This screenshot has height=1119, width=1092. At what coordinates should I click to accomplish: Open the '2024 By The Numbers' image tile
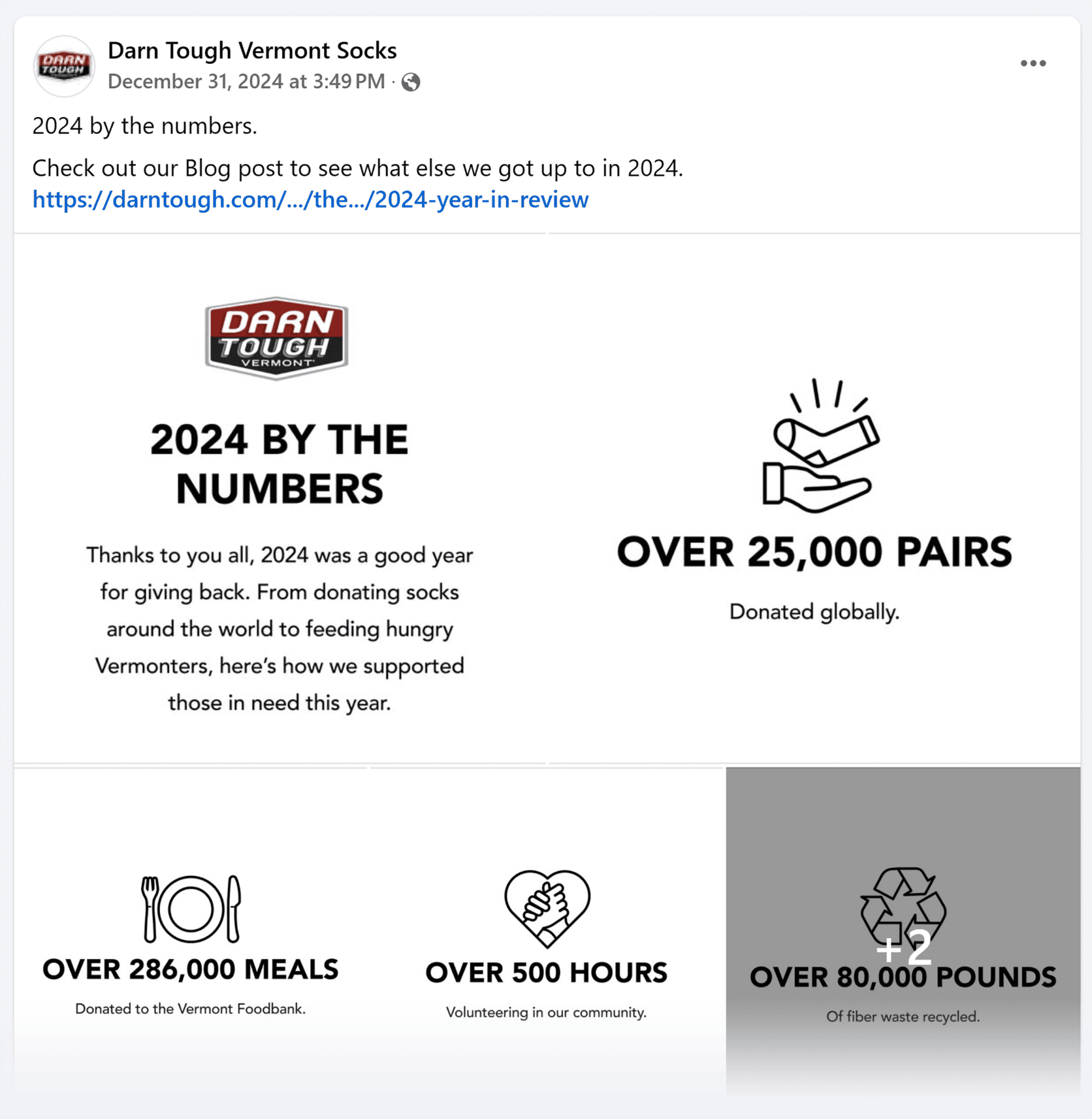click(280, 499)
